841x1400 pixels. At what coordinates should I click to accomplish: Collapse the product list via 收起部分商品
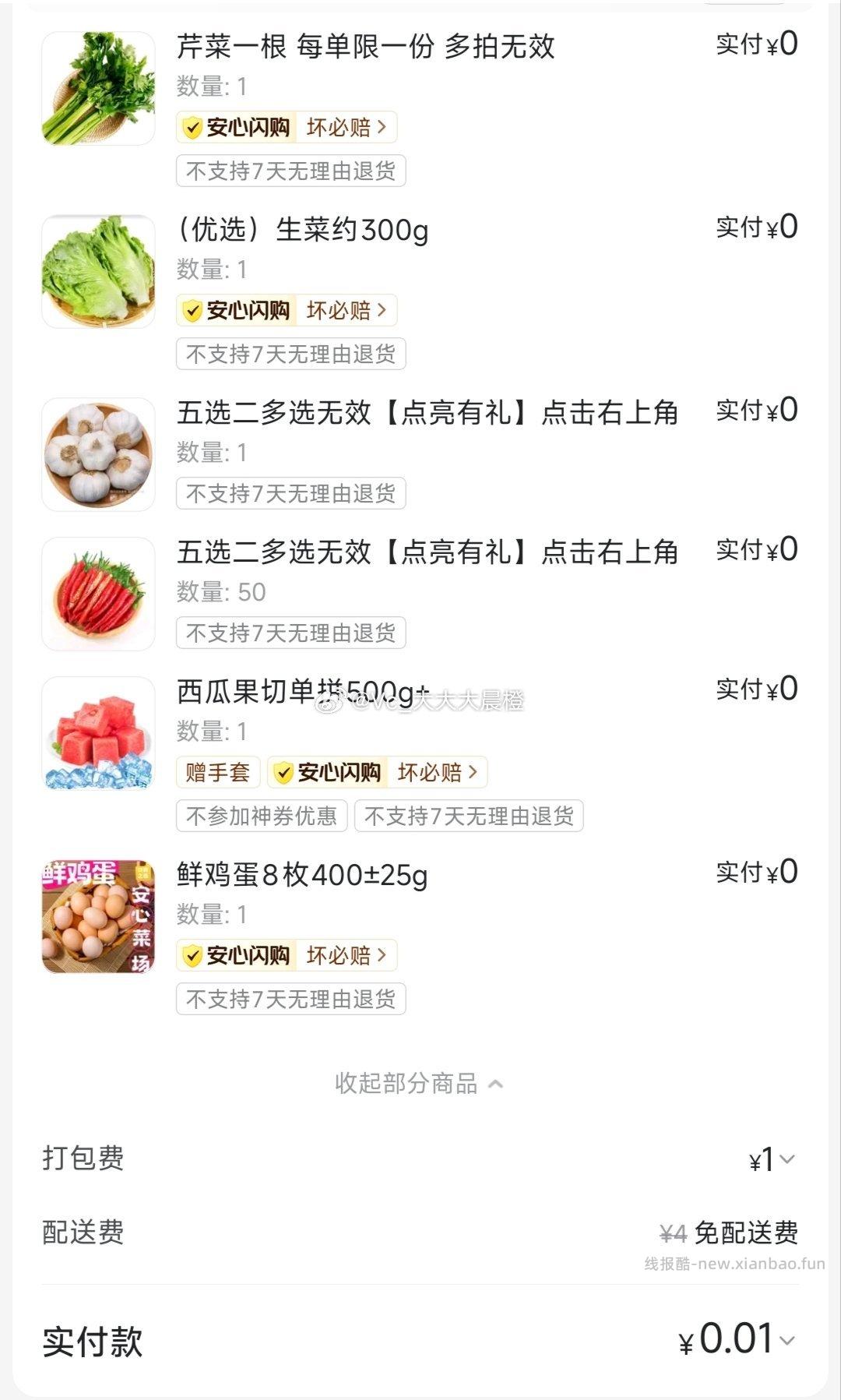coord(420,1082)
